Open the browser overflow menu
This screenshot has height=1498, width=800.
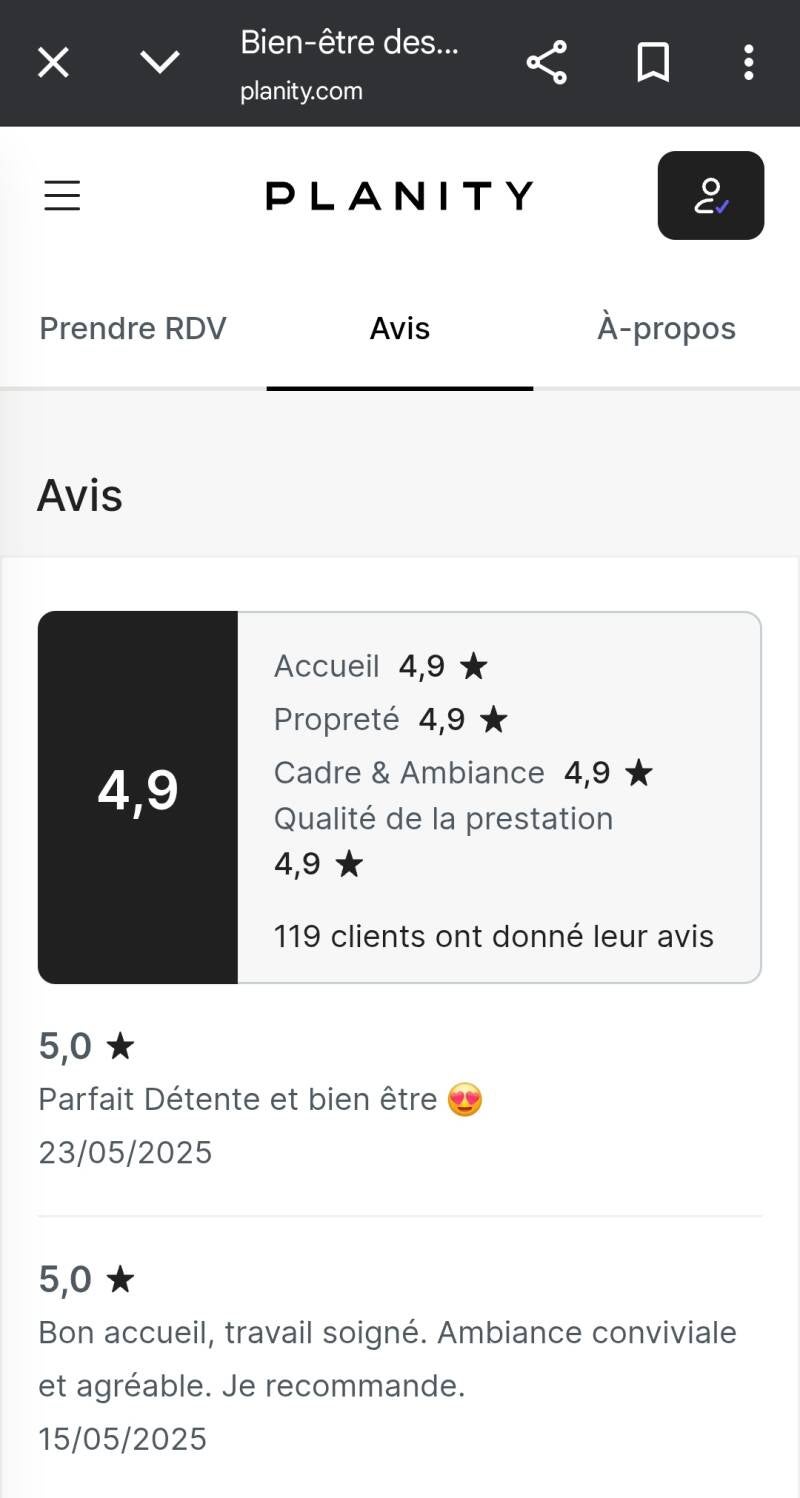tap(748, 63)
